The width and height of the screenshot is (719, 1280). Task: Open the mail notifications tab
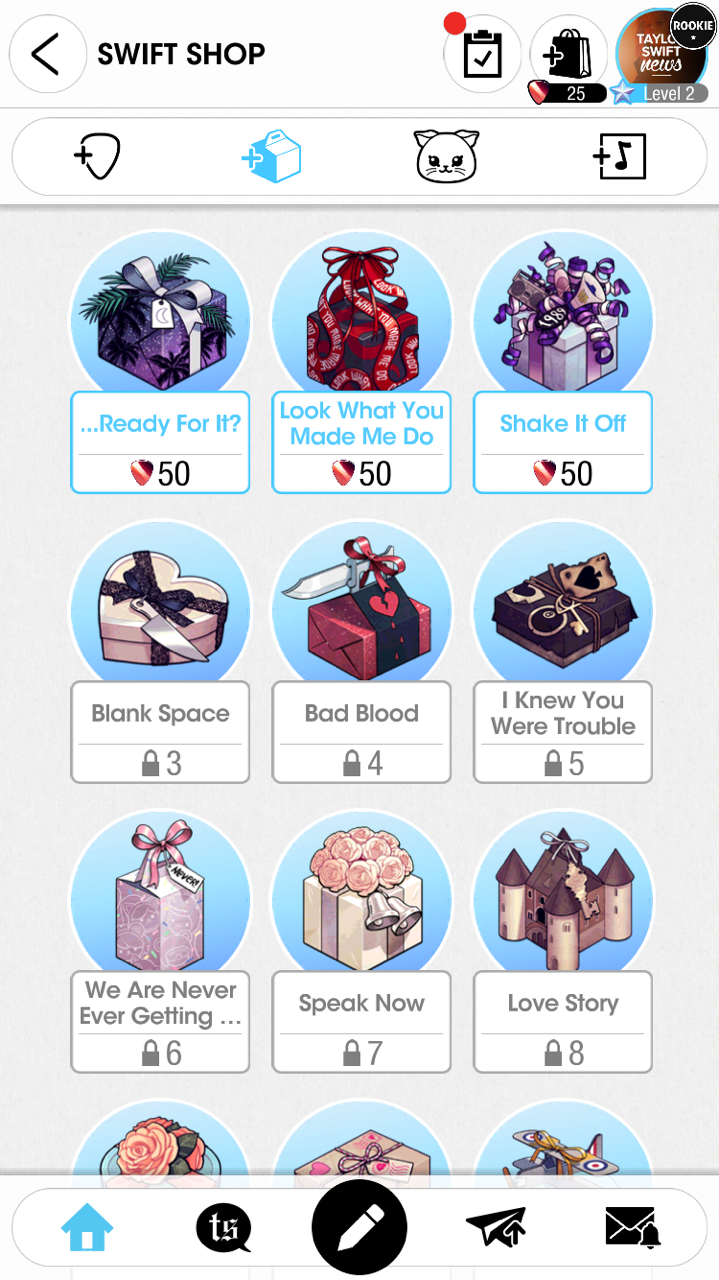633,1227
